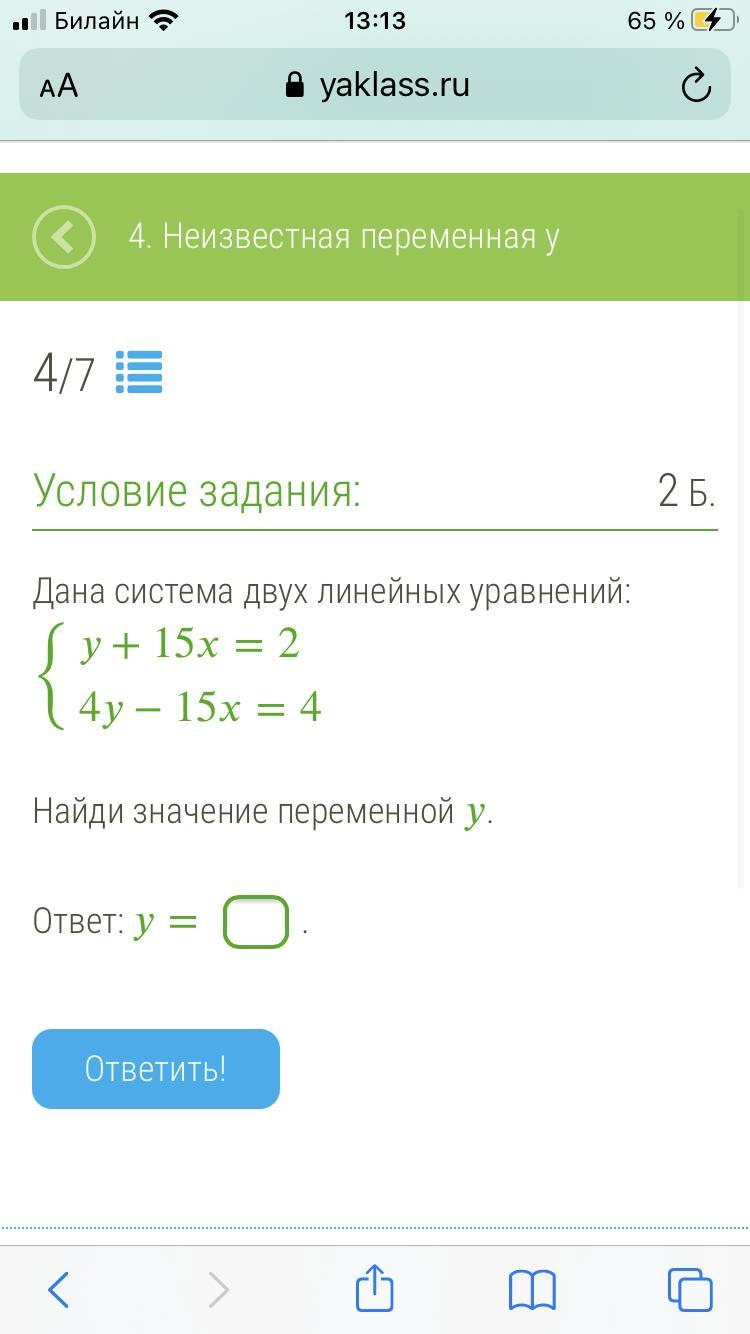750x1334 pixels.
Task: Tap the answer box for y
Action: [x=256, y=922]
